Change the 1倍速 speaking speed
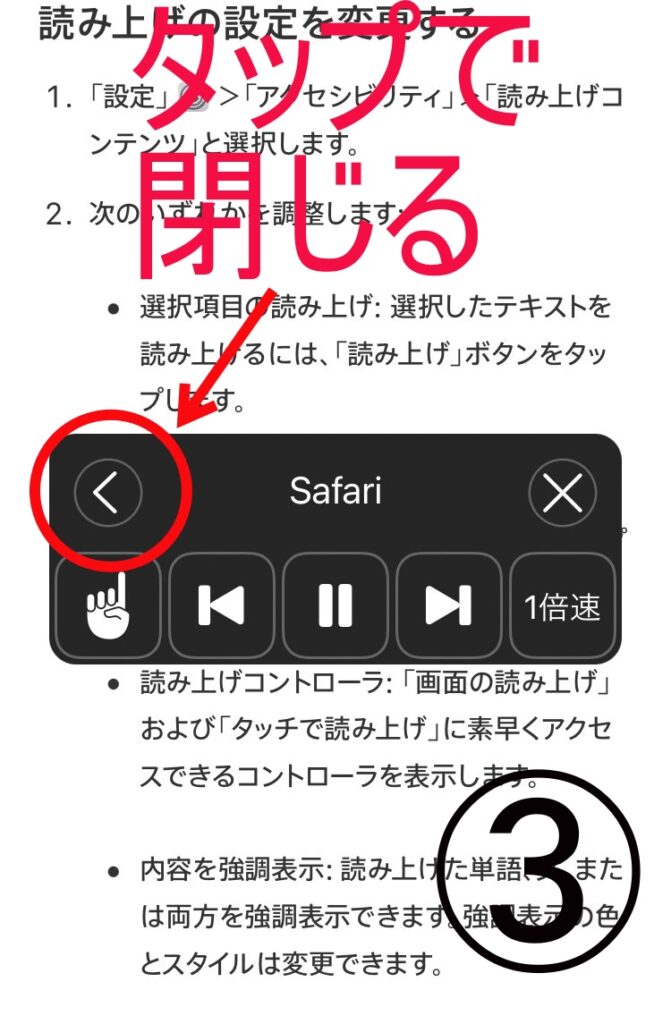 (562, 606)
